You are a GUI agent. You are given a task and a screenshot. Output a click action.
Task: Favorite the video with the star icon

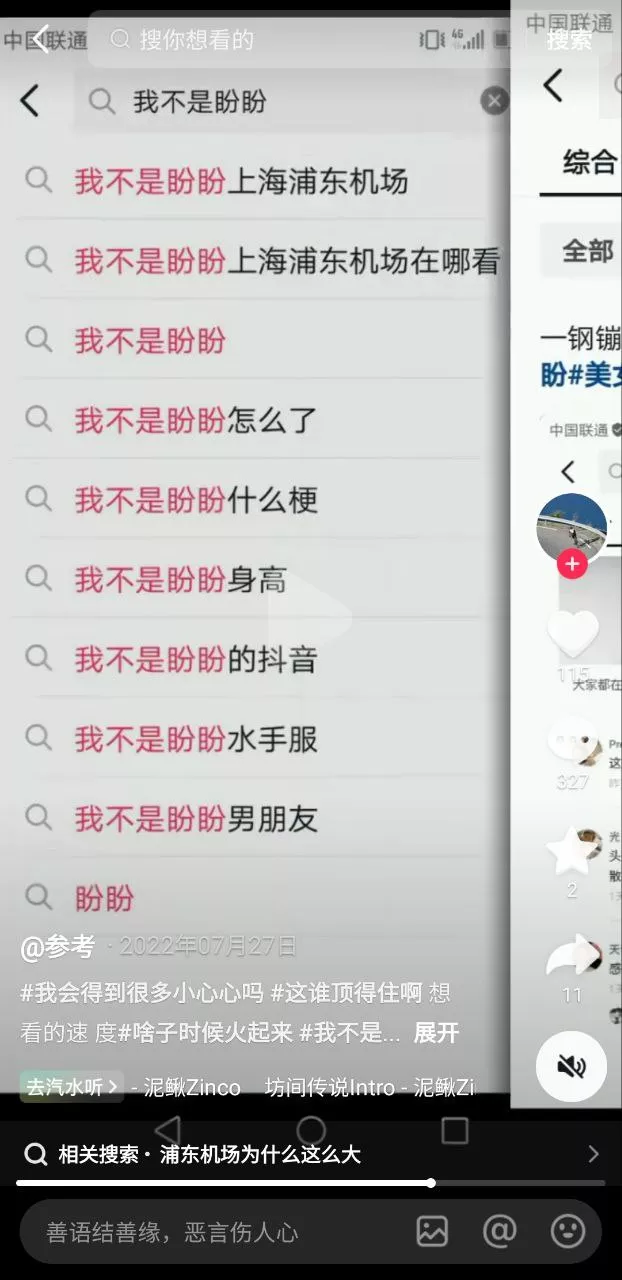point(572,852)
